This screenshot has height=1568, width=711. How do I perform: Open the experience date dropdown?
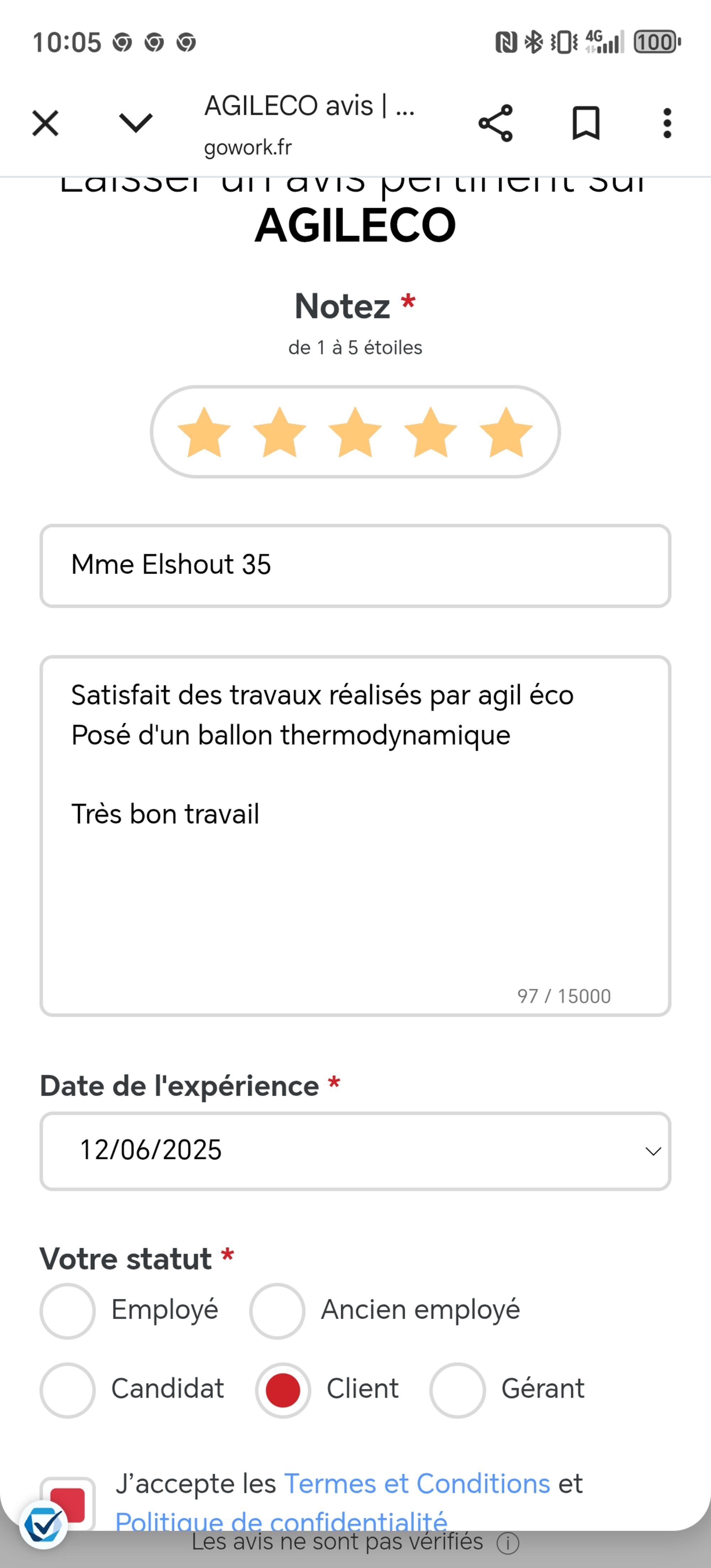point(355,1150)
